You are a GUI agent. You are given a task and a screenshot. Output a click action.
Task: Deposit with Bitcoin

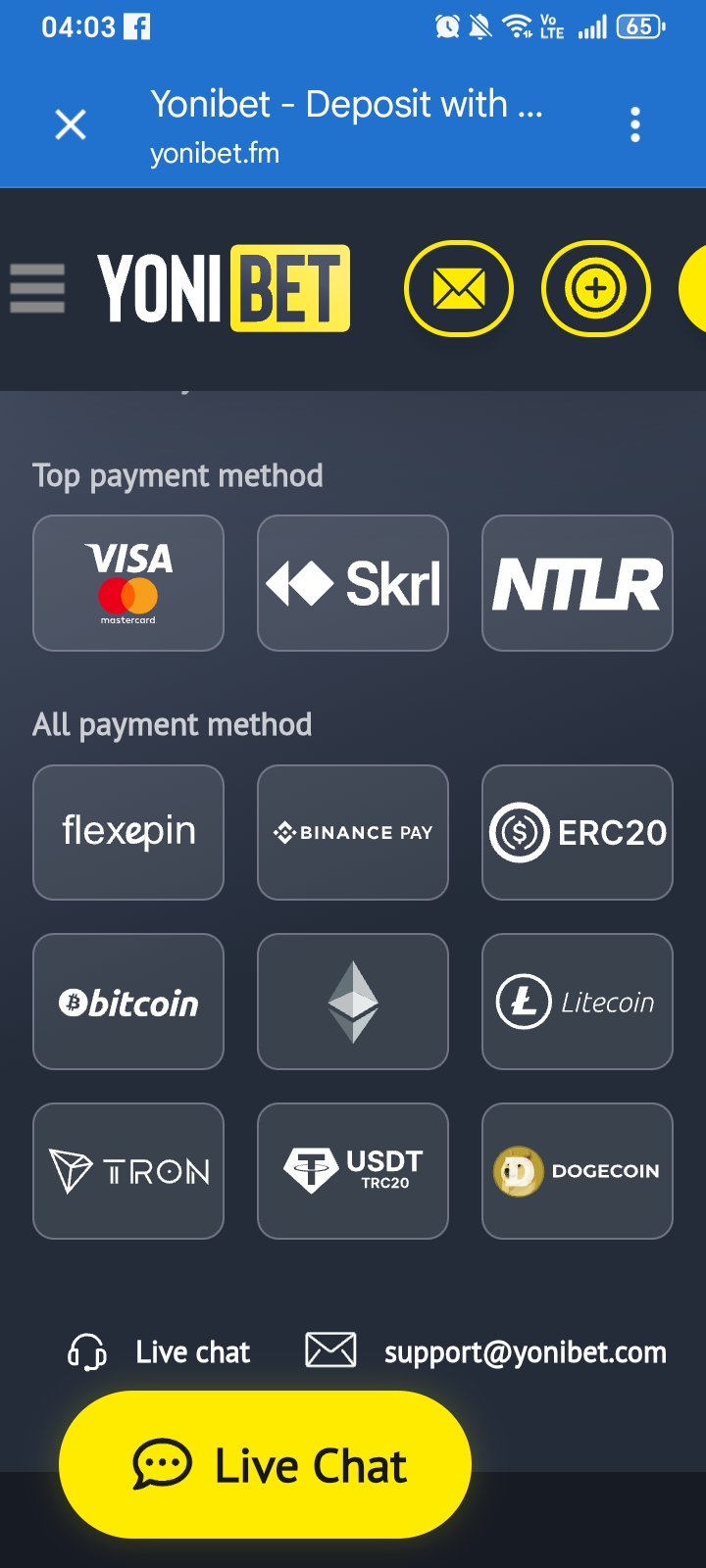(x=128, y=1002)
